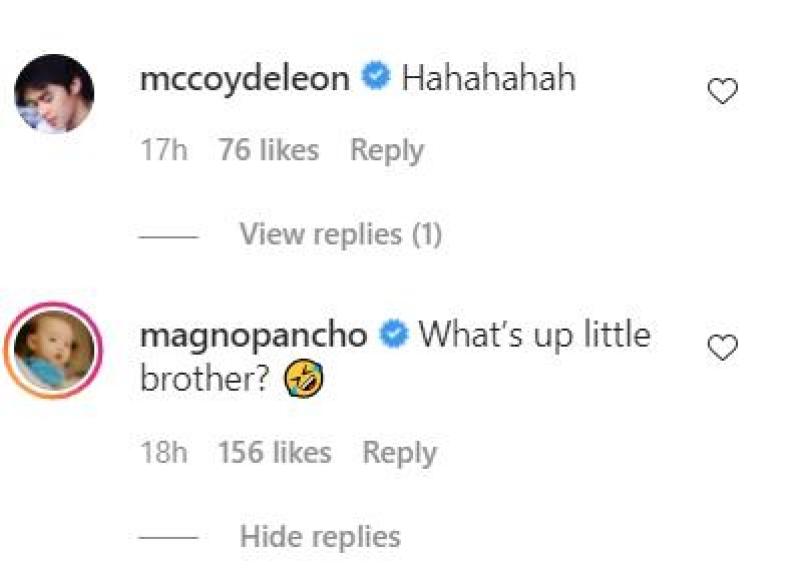The height and width of the screenshot is (587, 800).
Task: Open magnopancho's story avatar
Action: (54, 351)
